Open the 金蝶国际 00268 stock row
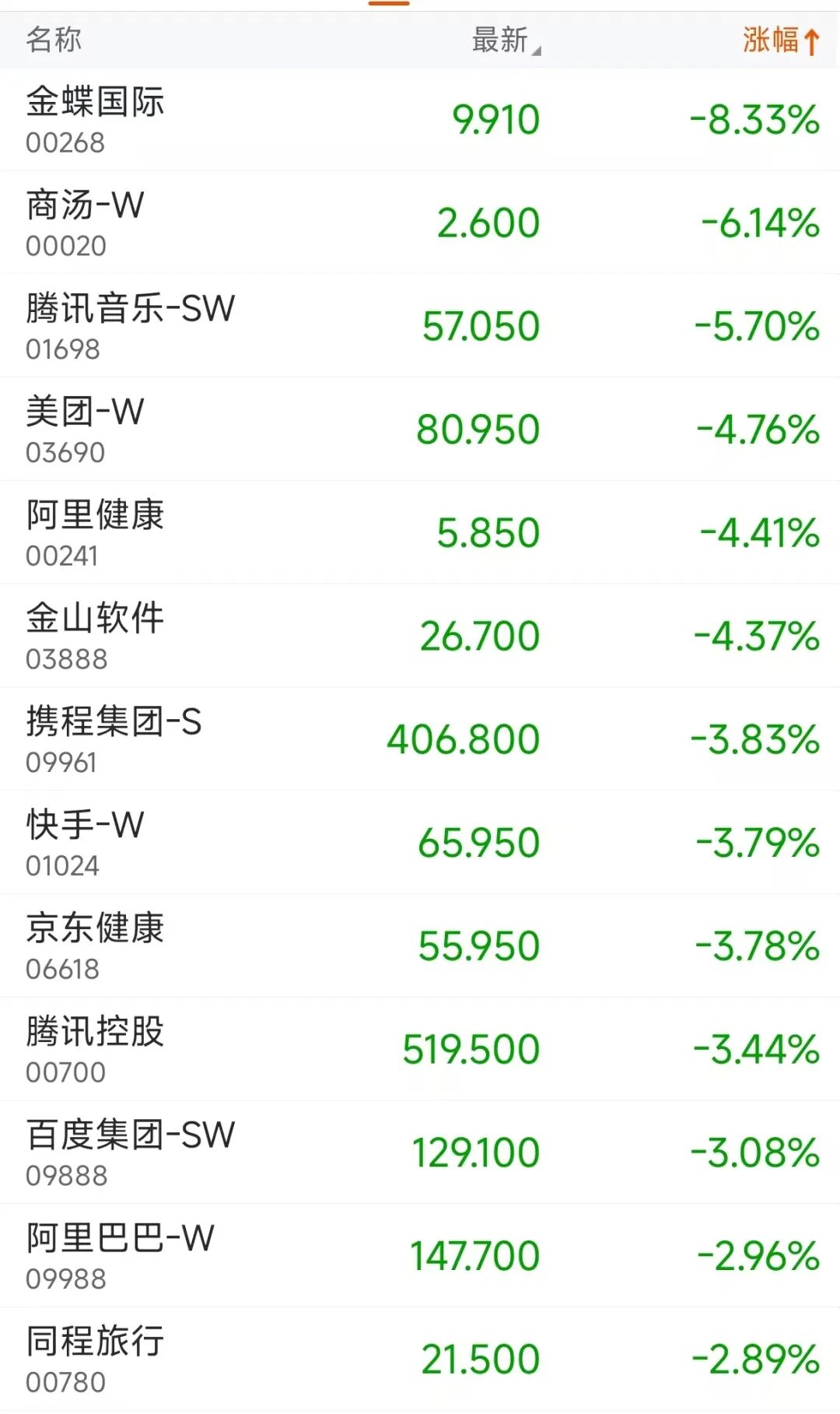Image resolution: width=840 pixels, height=1414 pixels. coord(420,120)
